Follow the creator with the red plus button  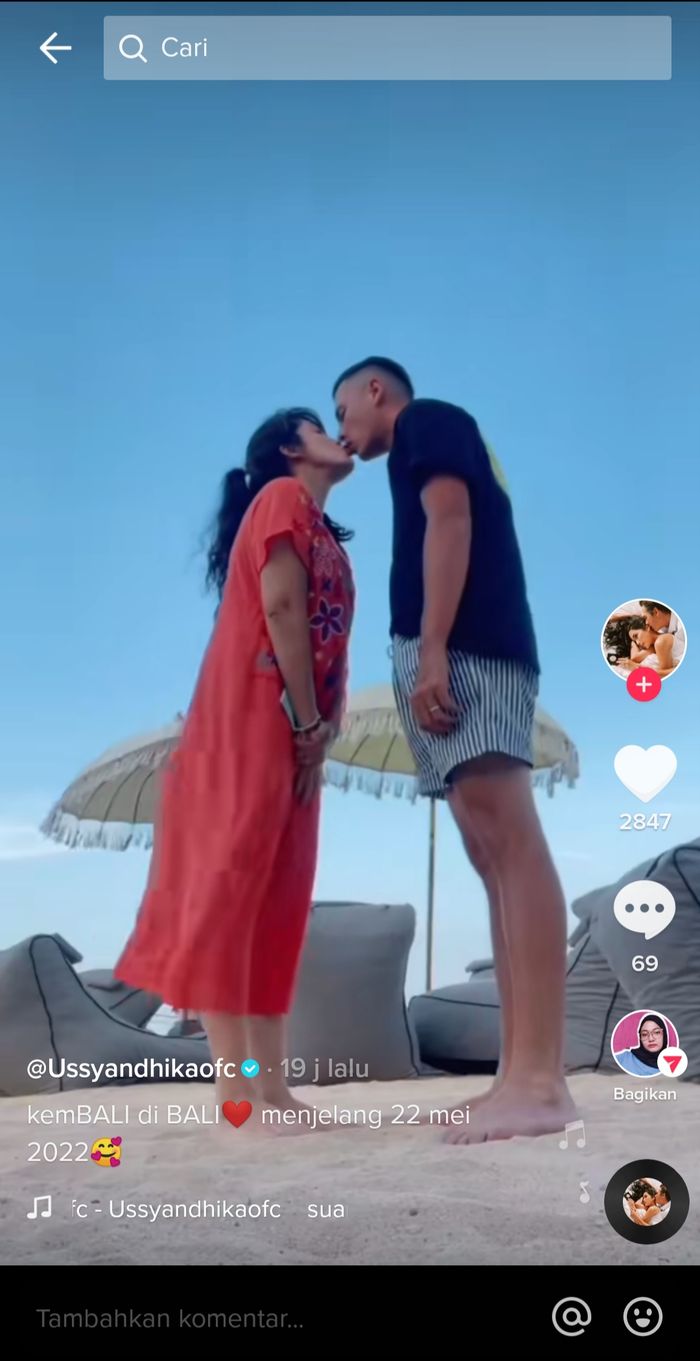643,685
